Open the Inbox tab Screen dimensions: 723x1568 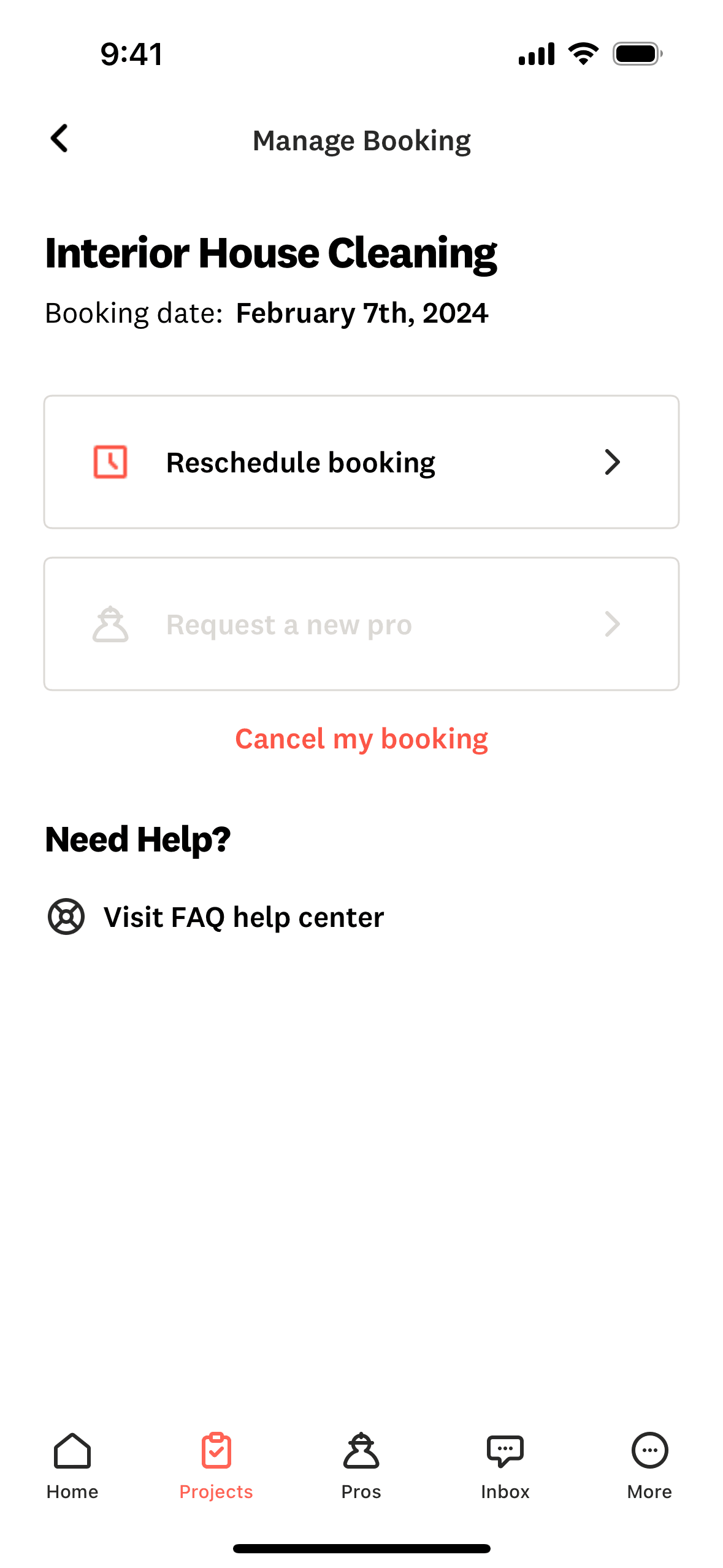pos(505,1466)
